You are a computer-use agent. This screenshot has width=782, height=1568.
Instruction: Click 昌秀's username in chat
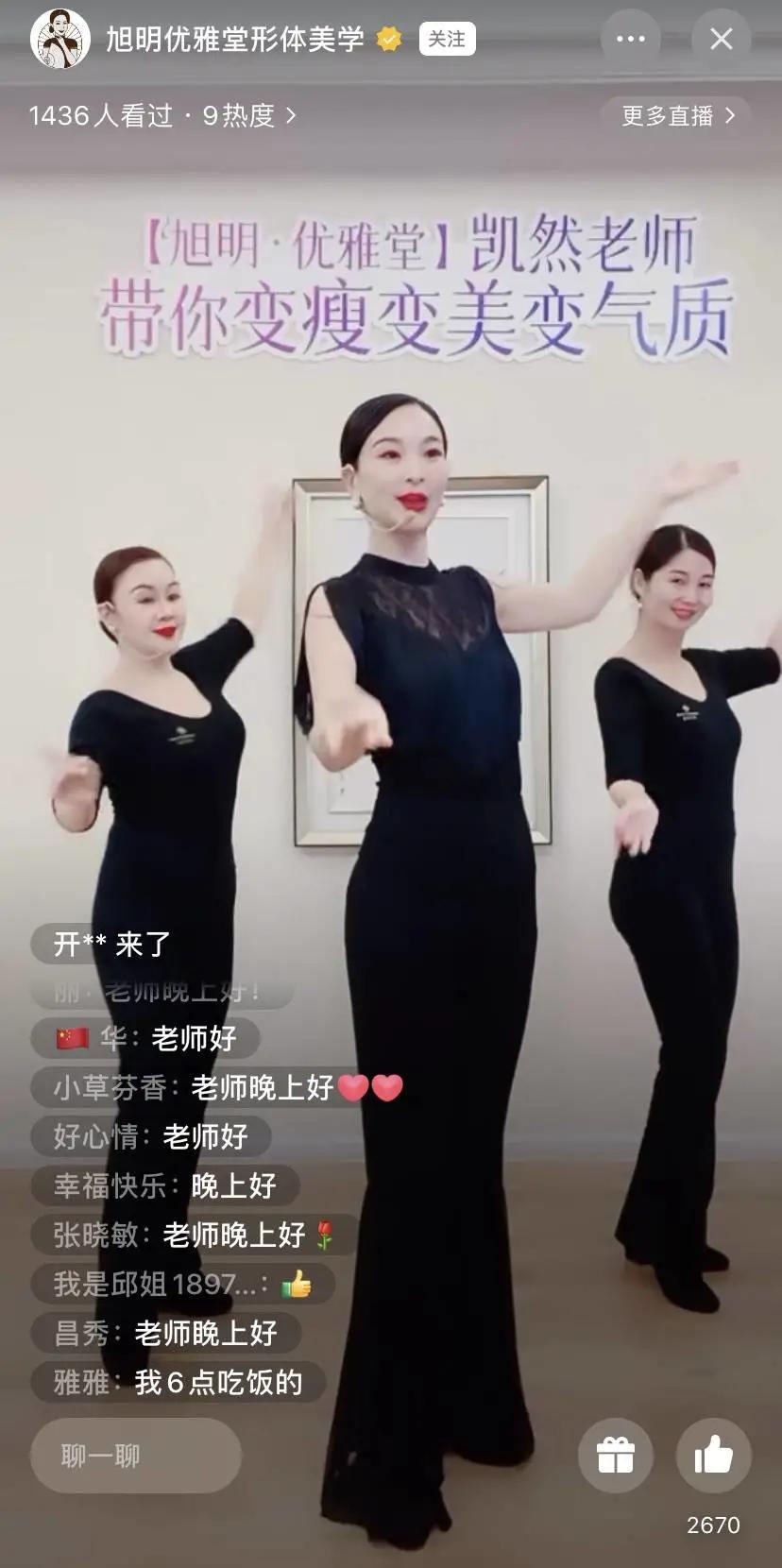[x=83, y=1332]
